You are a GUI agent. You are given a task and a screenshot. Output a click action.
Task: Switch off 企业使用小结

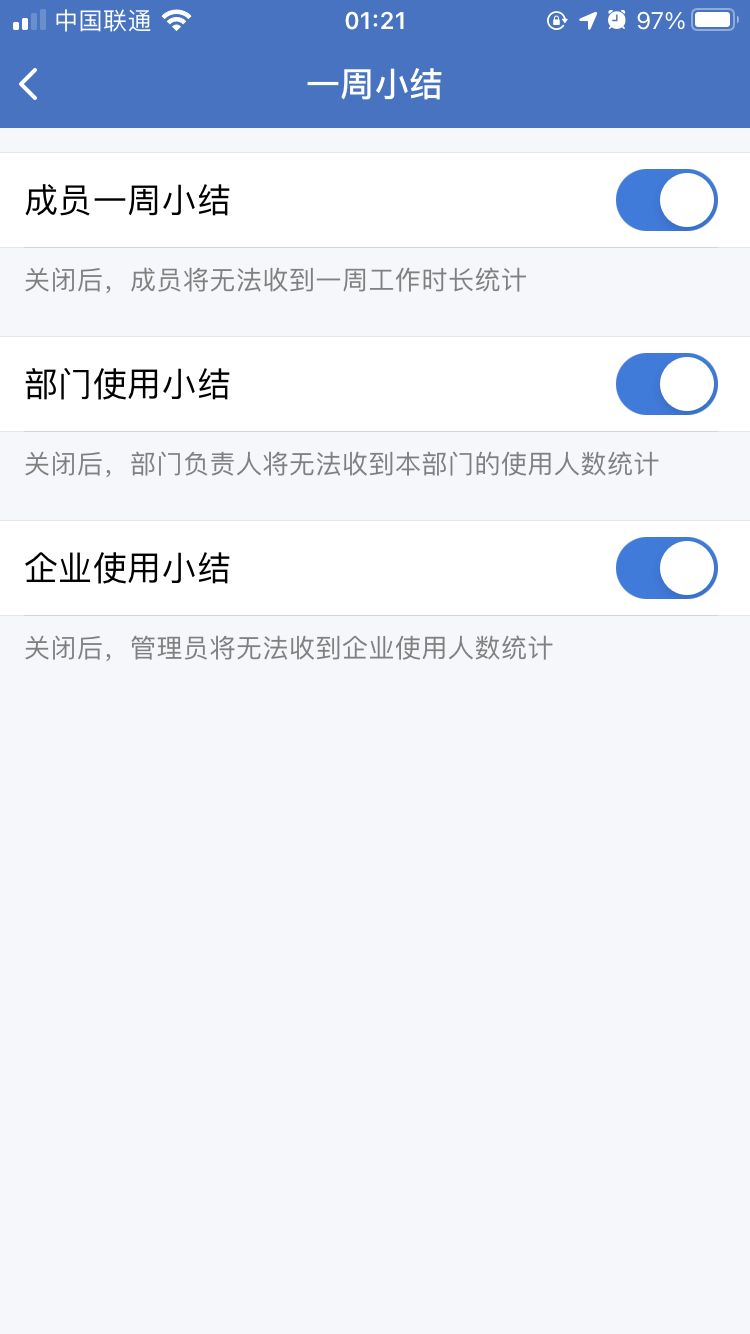pos(666,568)
